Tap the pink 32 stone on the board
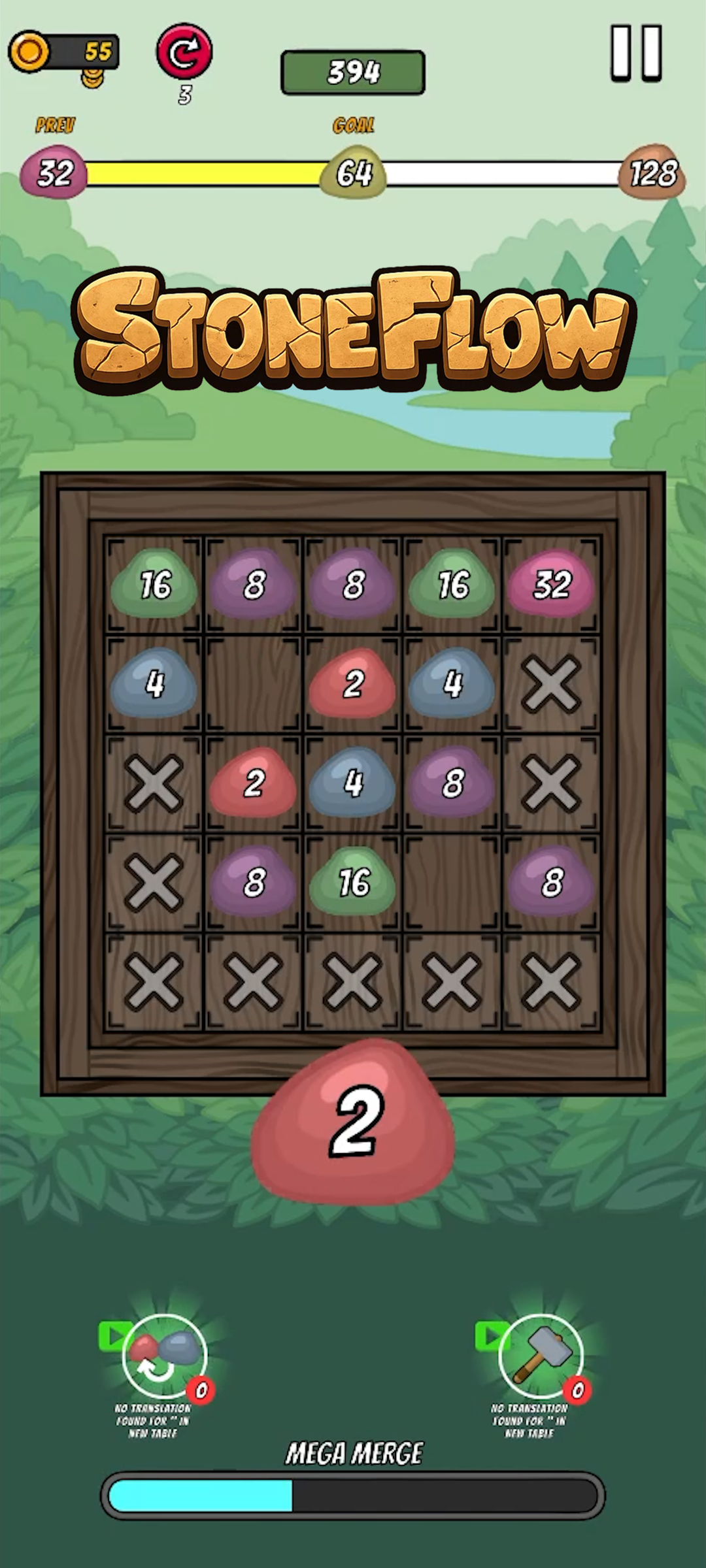Viewport: 706px width, 1568px height. tap(552, 584)
